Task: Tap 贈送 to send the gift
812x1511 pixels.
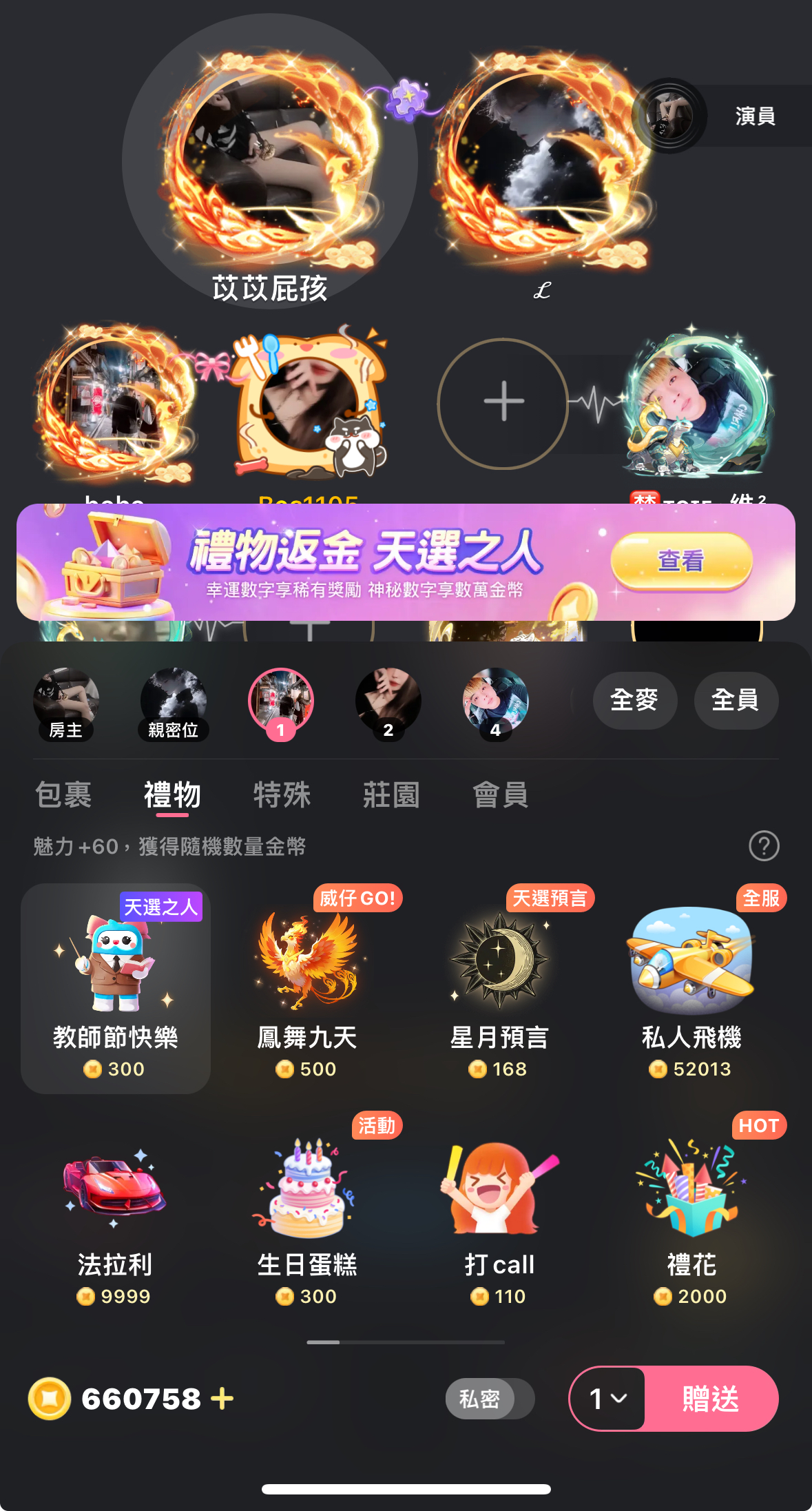Action: point(710,1399)
